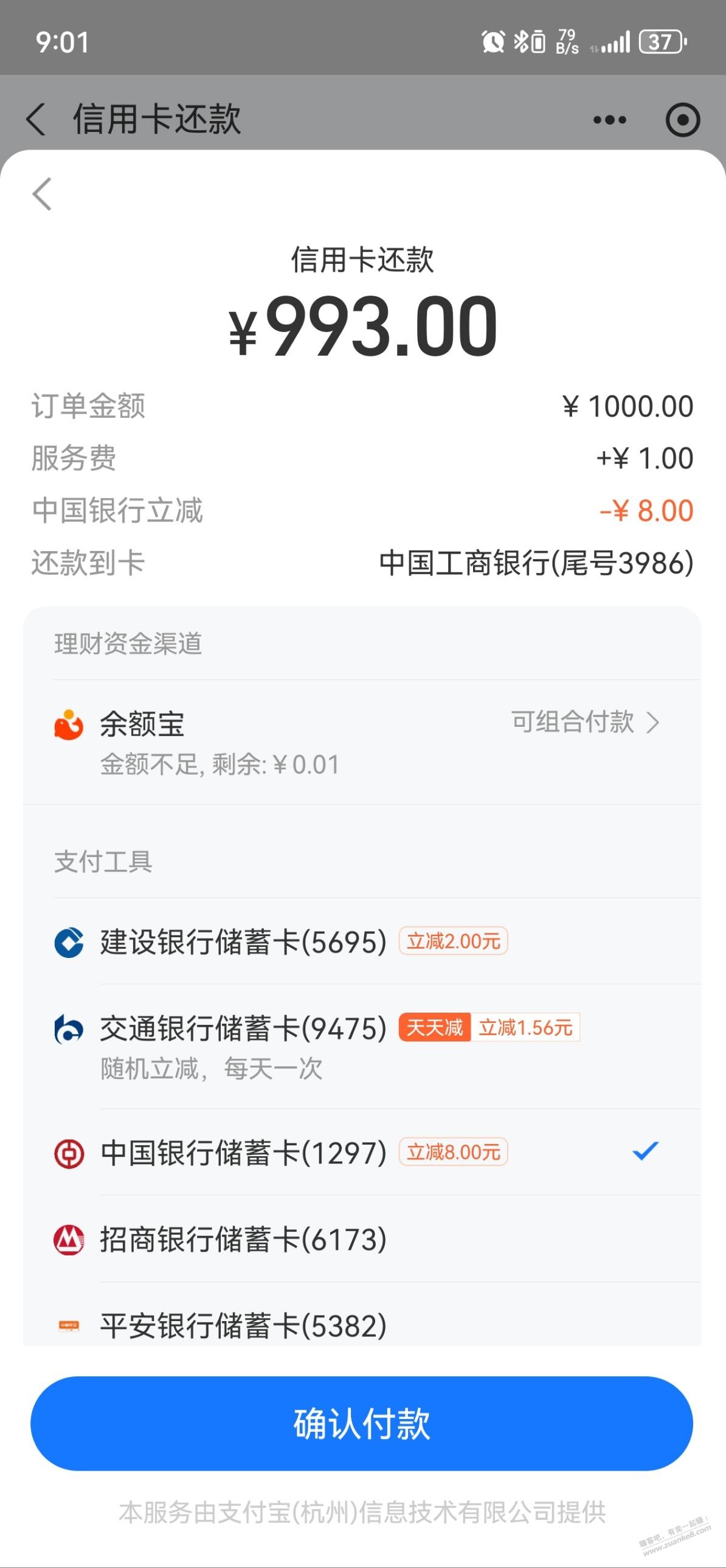Tap the mini program close circle icon
The image size is (726, 1568).
coord(682,120)
